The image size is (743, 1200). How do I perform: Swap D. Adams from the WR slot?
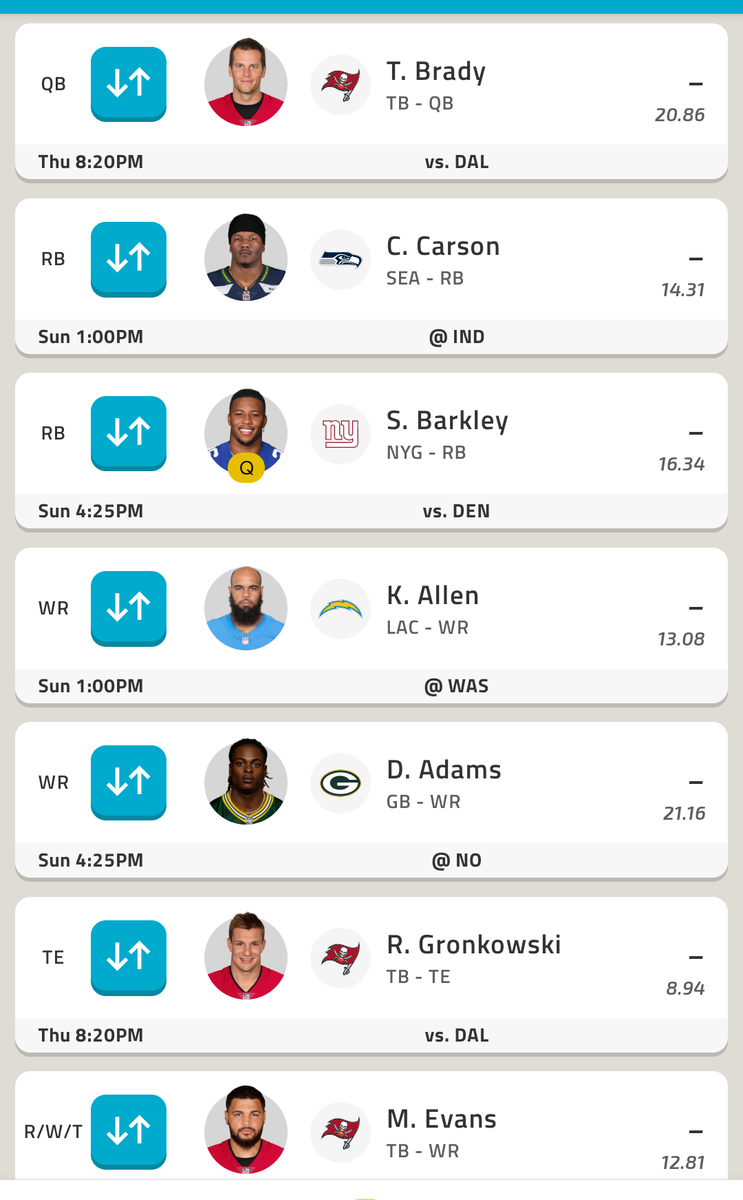pos(128,782)
